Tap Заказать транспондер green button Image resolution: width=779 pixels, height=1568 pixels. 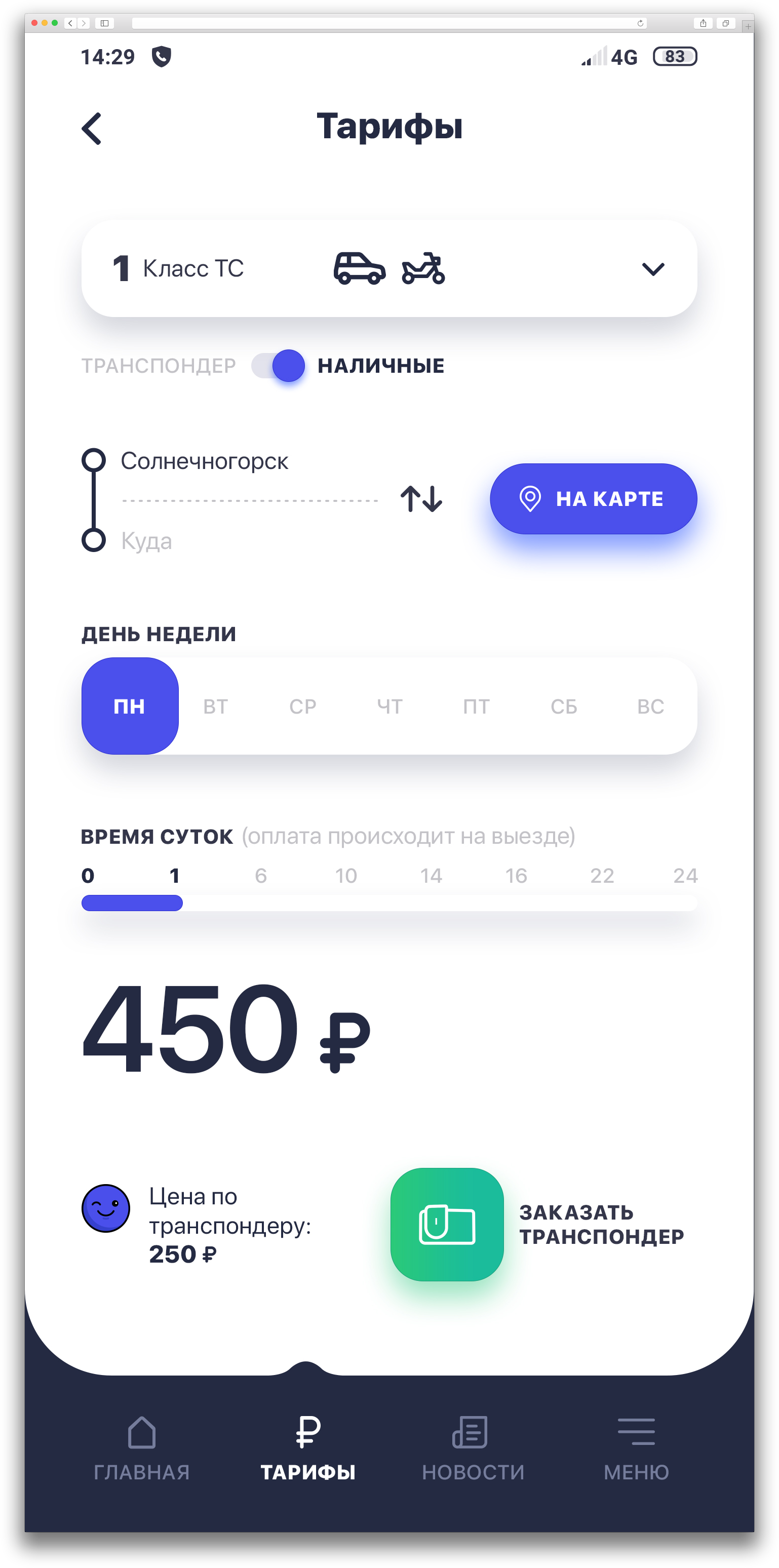click(x=447, y=1224)
